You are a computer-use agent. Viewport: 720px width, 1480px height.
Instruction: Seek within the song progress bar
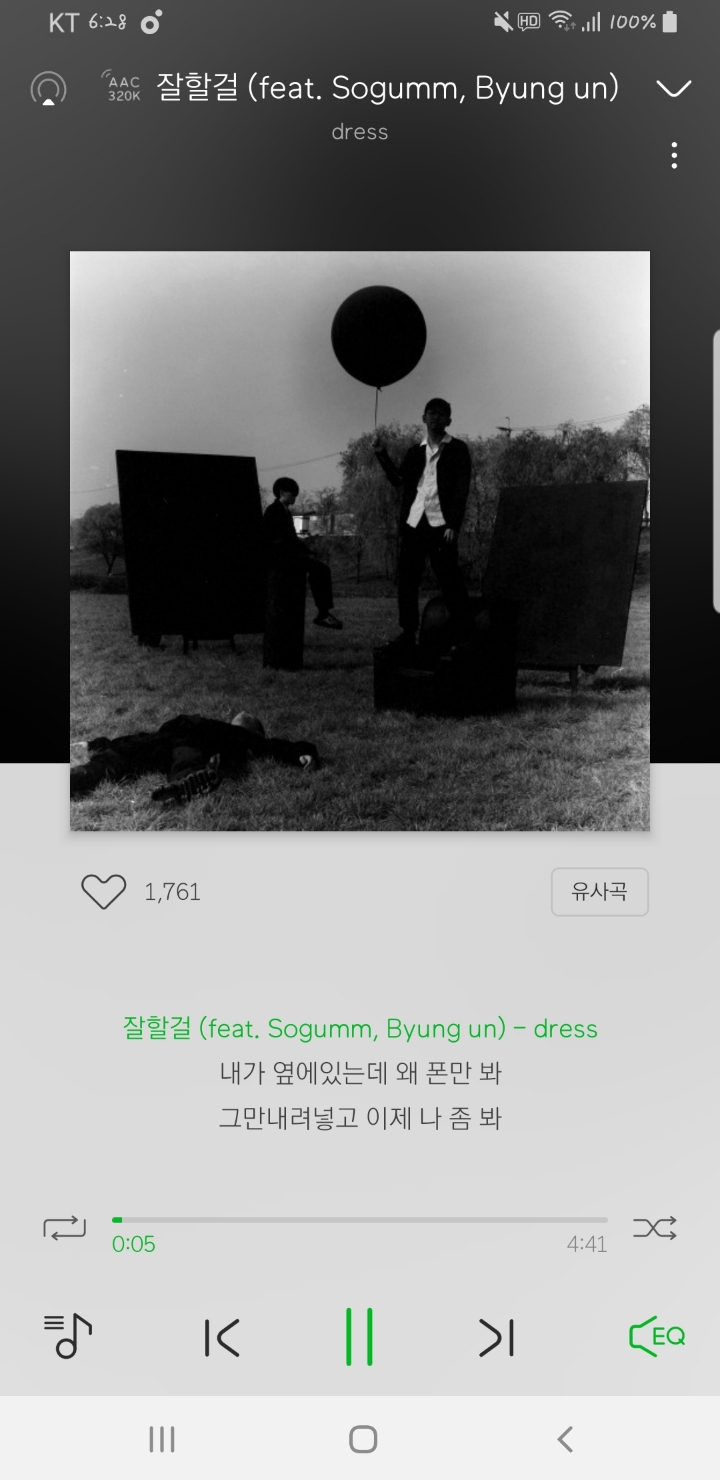360,1219
